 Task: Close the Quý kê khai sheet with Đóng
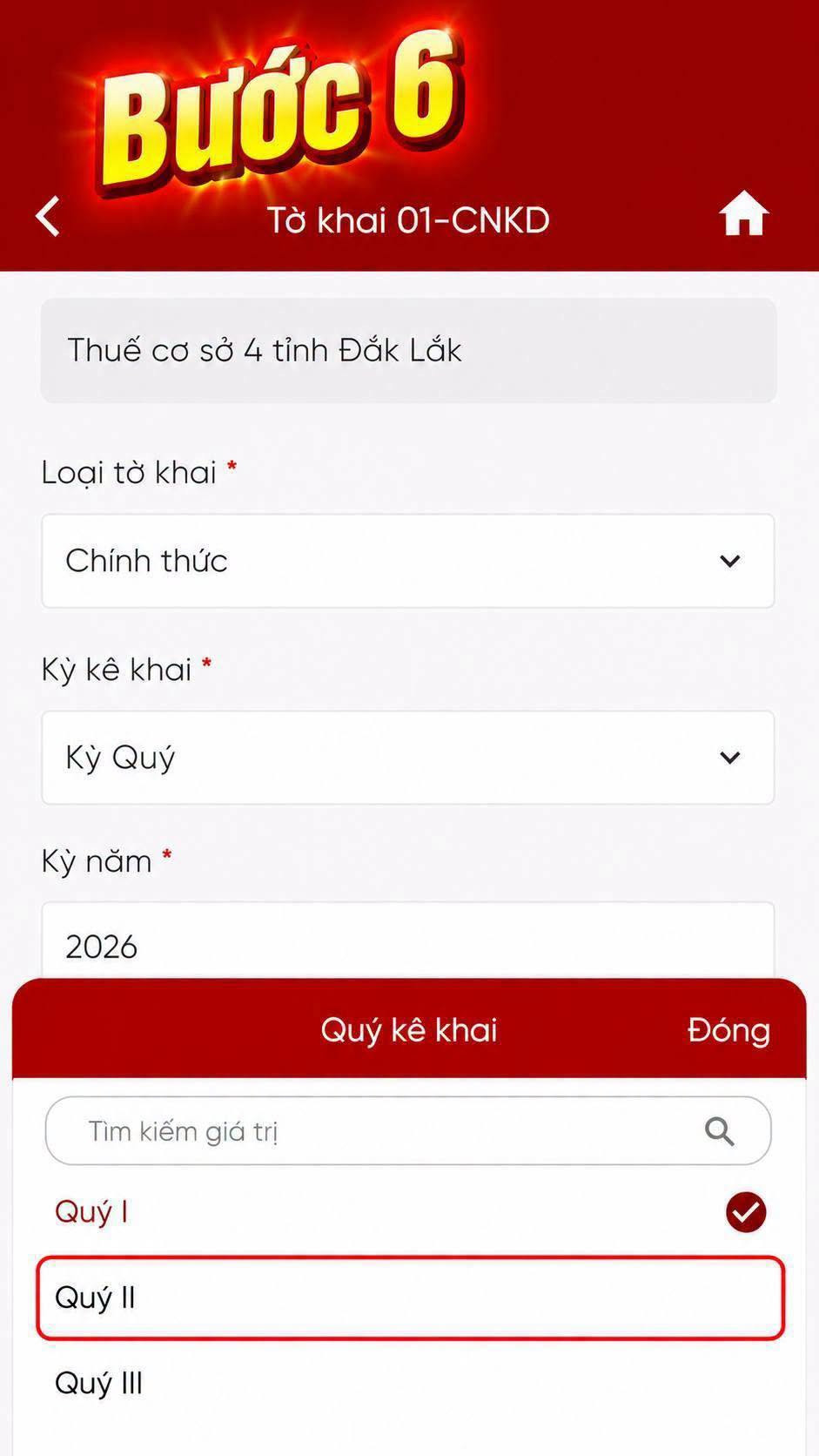pos(728,1030)
